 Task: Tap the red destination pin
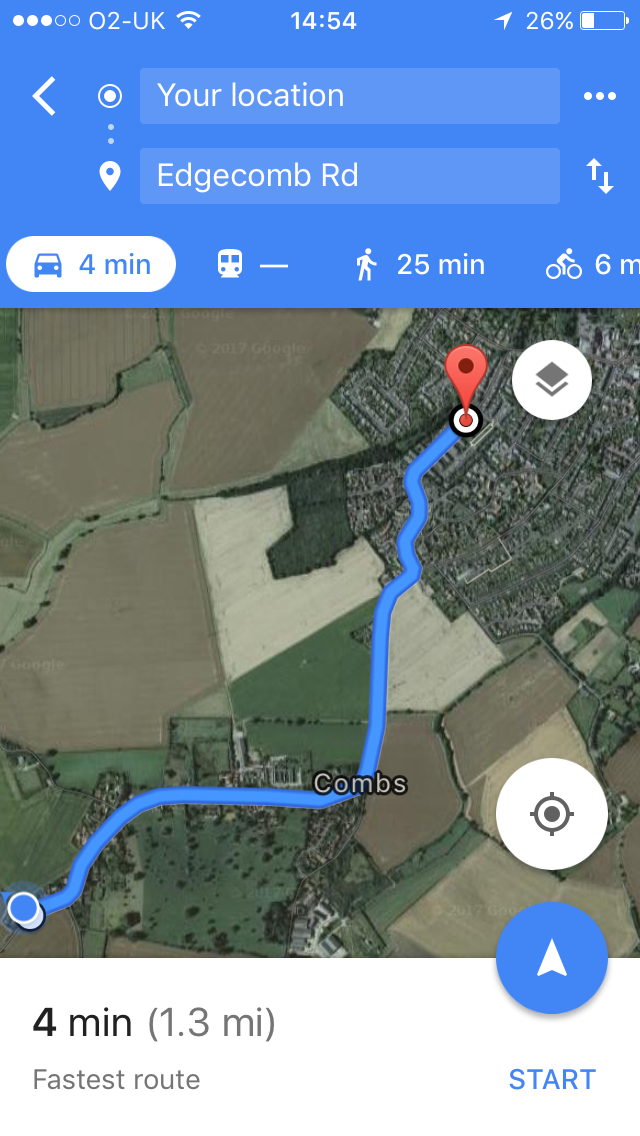[465, 384]
